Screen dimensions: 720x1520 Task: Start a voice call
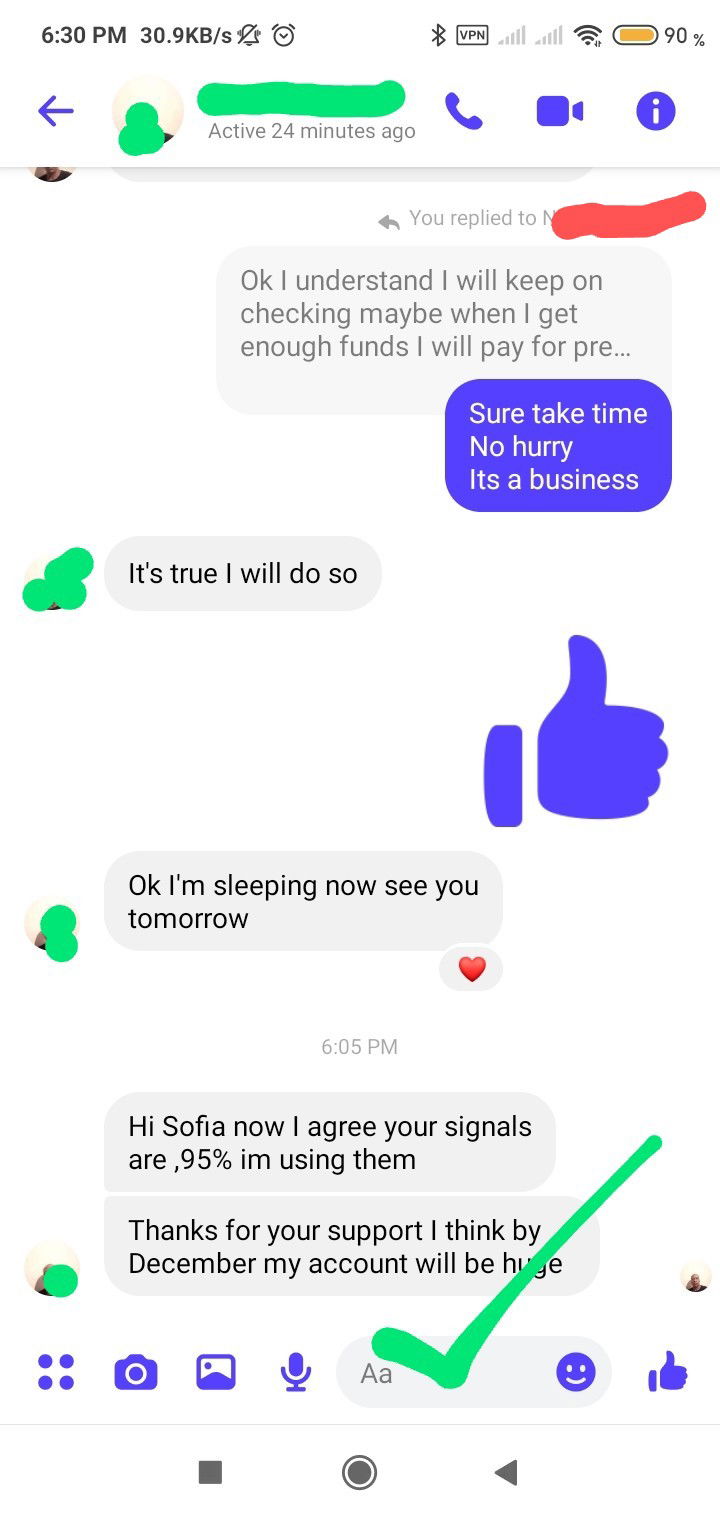coord(463,111)
